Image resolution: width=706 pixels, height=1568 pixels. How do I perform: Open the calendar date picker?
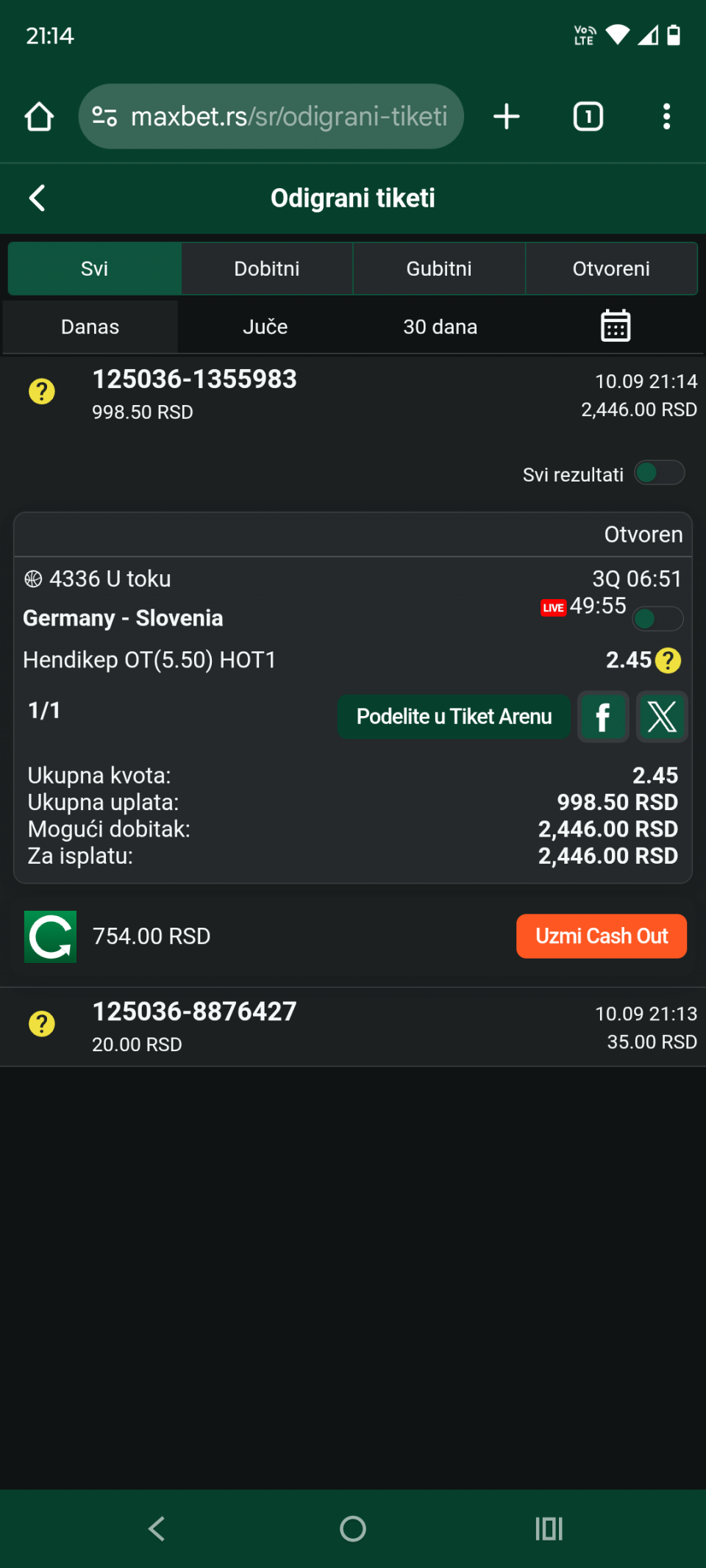point(616,326)
